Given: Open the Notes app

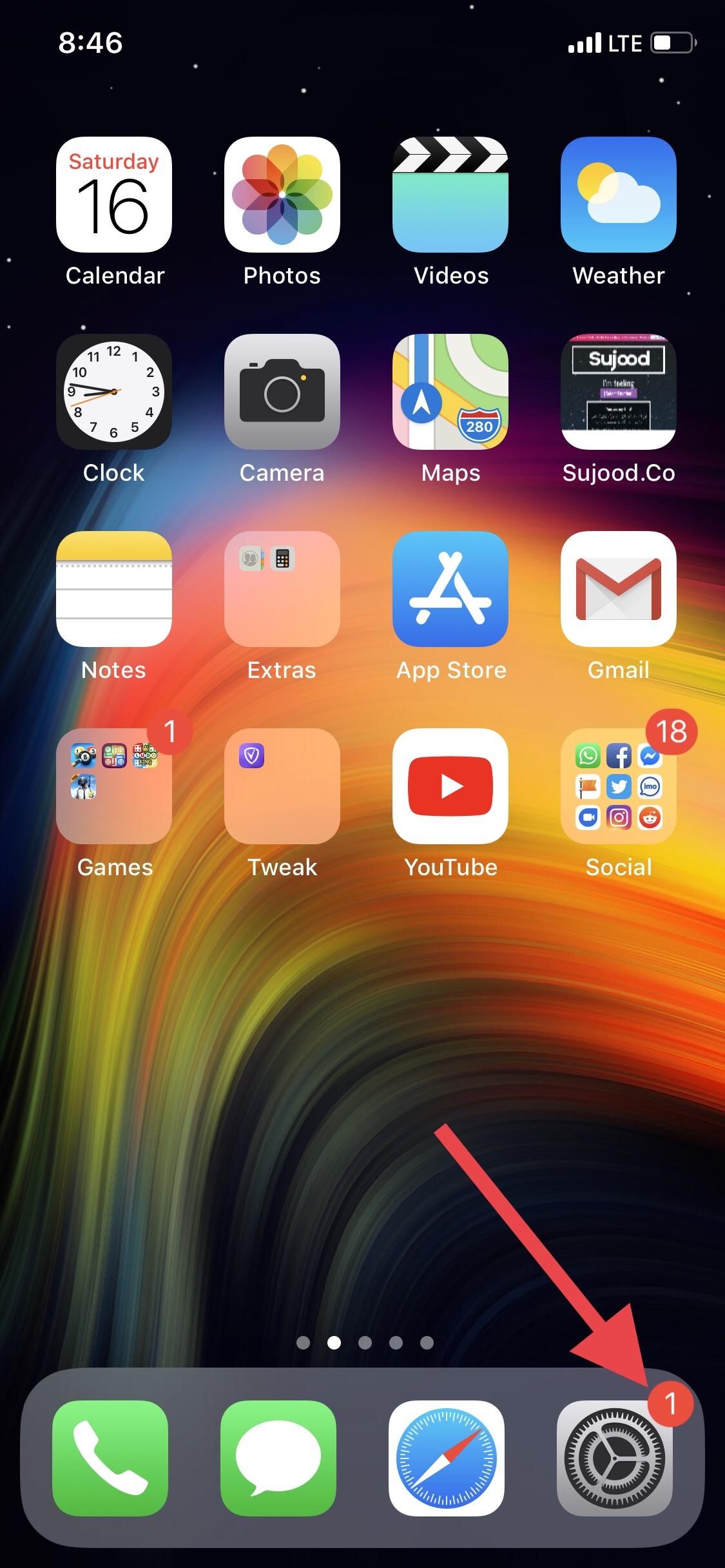Looking at the screenshot, I should [x=115, y=590].
